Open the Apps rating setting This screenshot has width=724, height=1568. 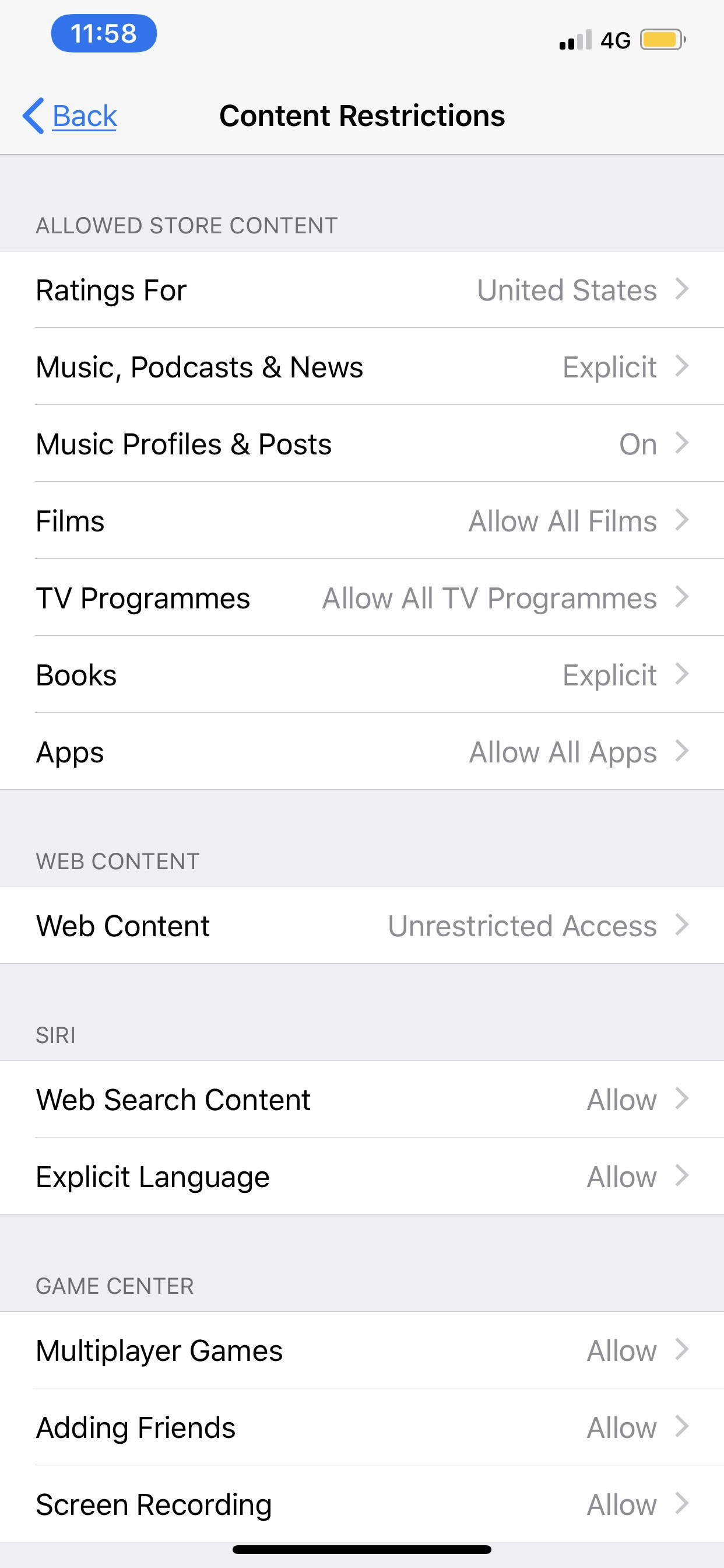[362, 752]
